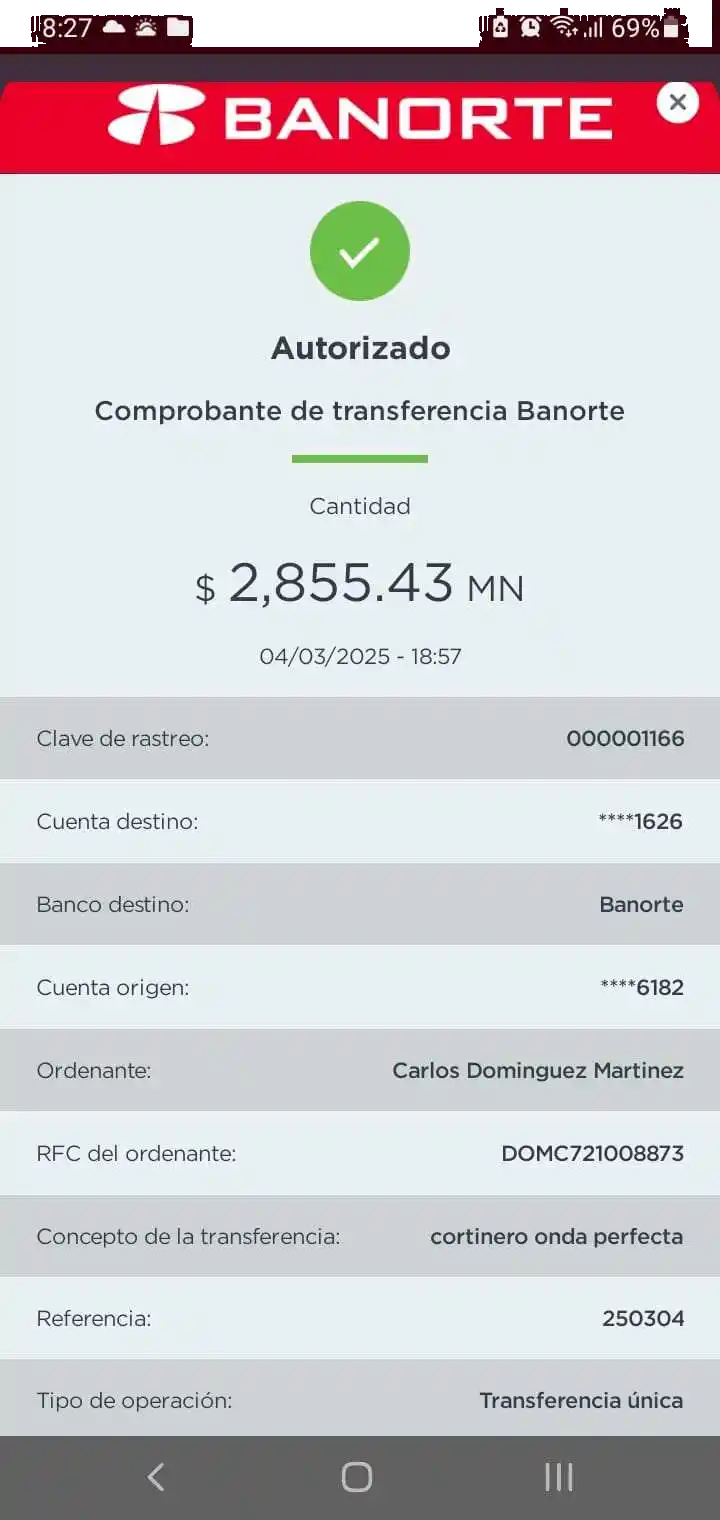Open the recent apps view

(558, 1476)
